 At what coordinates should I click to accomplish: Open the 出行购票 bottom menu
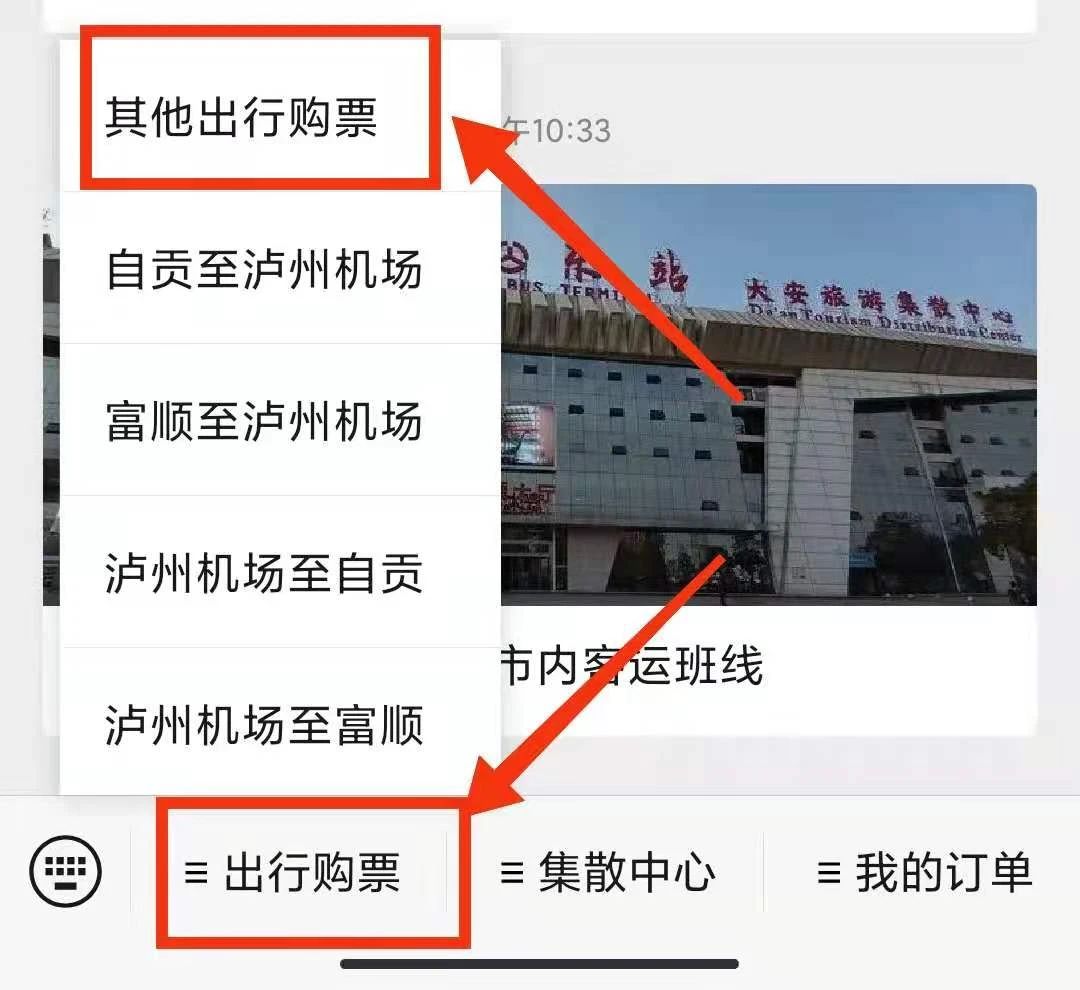coord(293,873)
